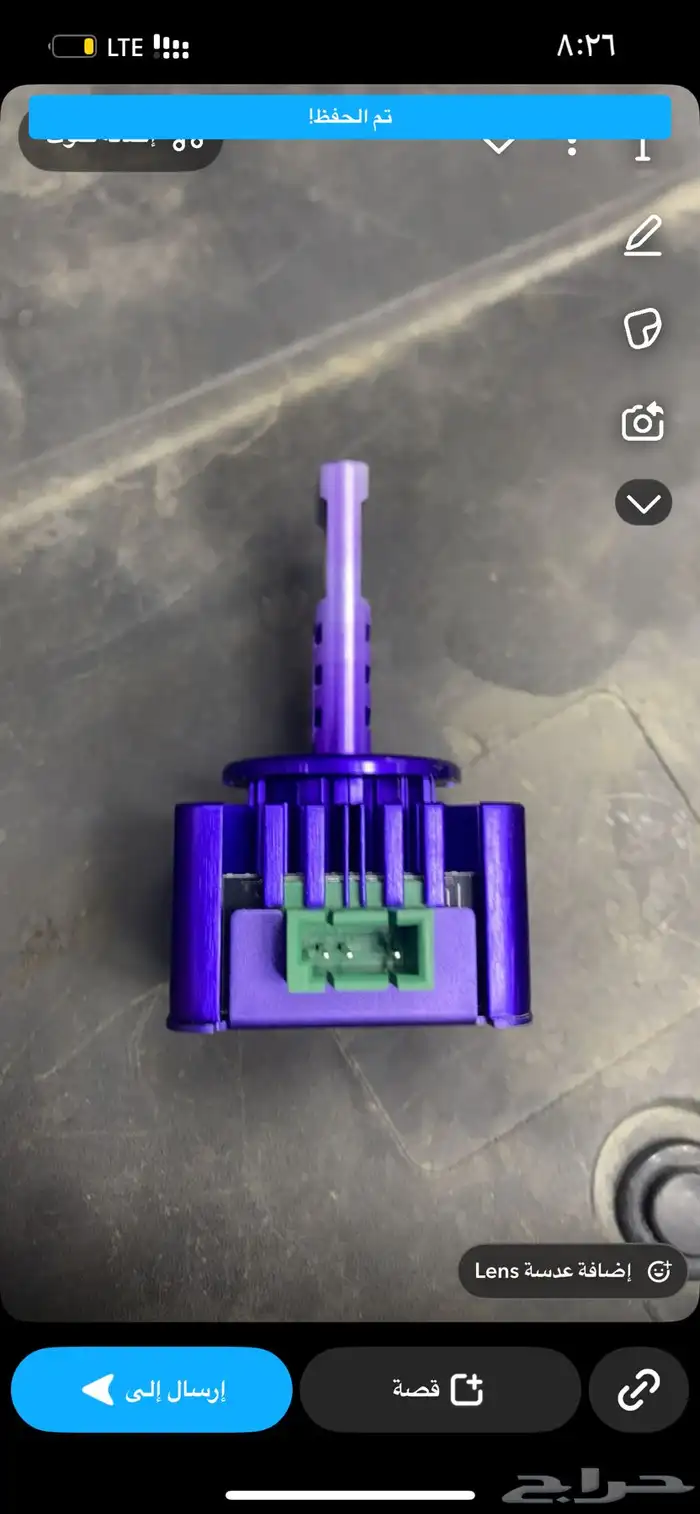Attach a link with the chain icon
700x1514 pixels.
coord(638,1390)
